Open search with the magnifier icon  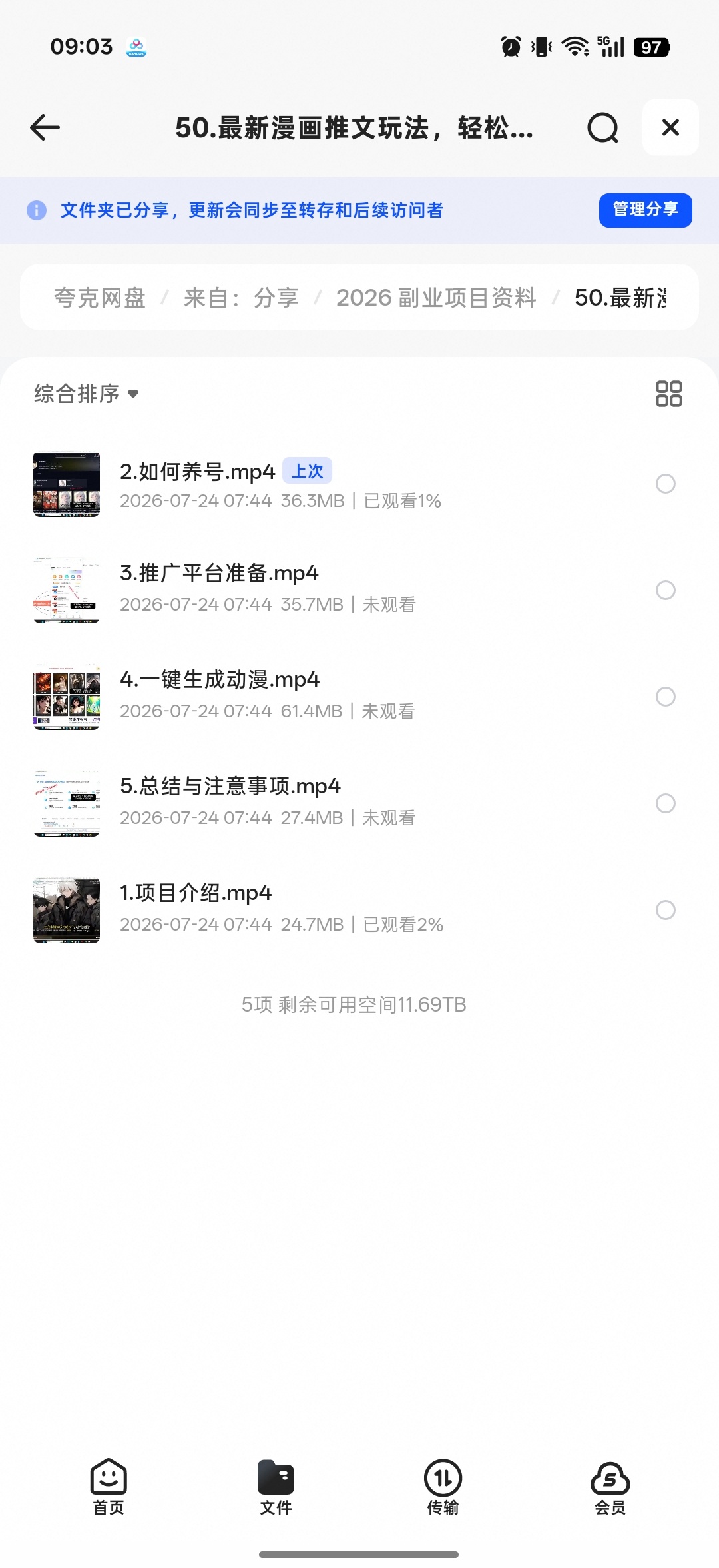(603, 127)
